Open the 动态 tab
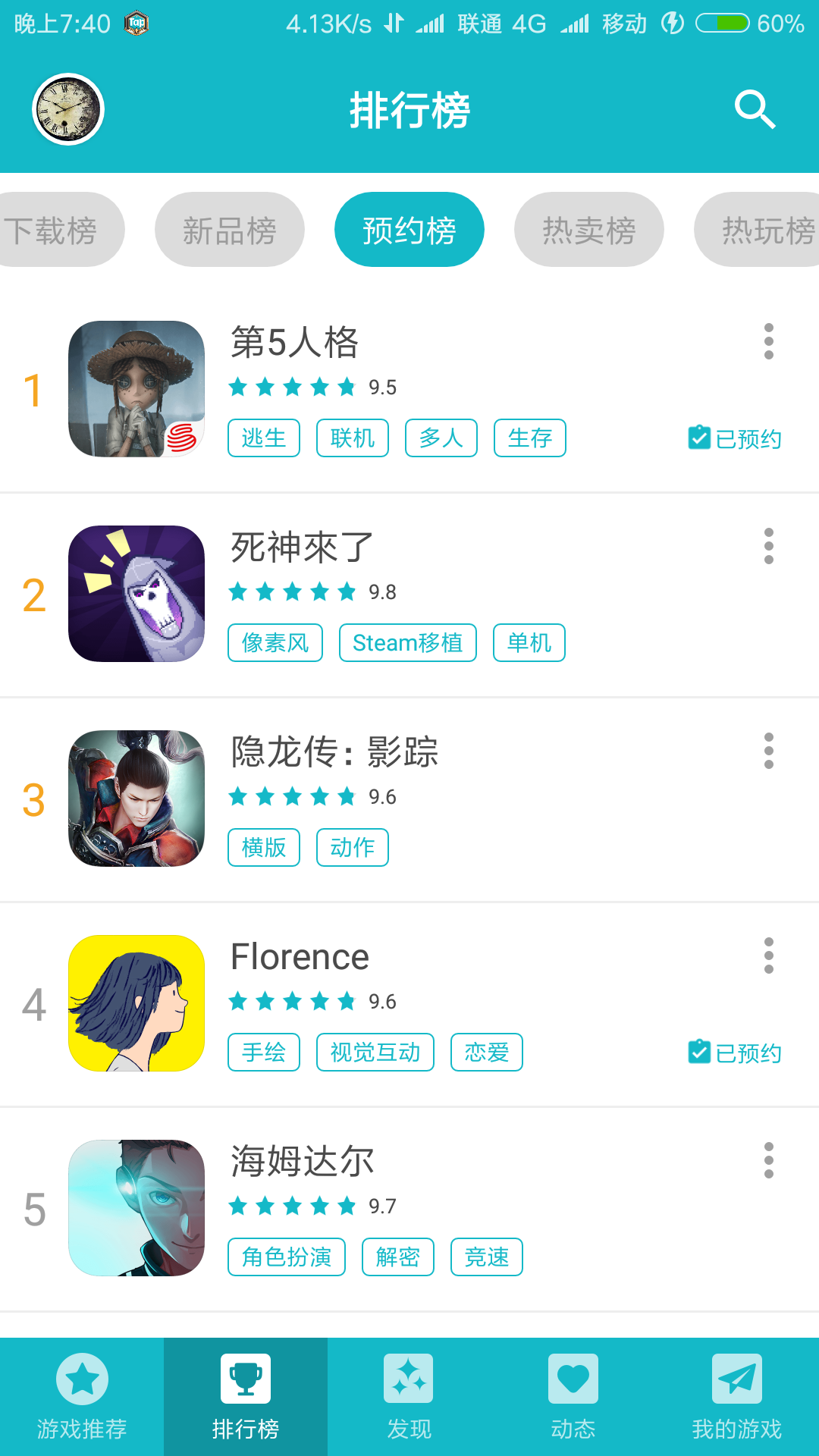Screen dimensions: 819x1456 click(x=573, y=1397)
